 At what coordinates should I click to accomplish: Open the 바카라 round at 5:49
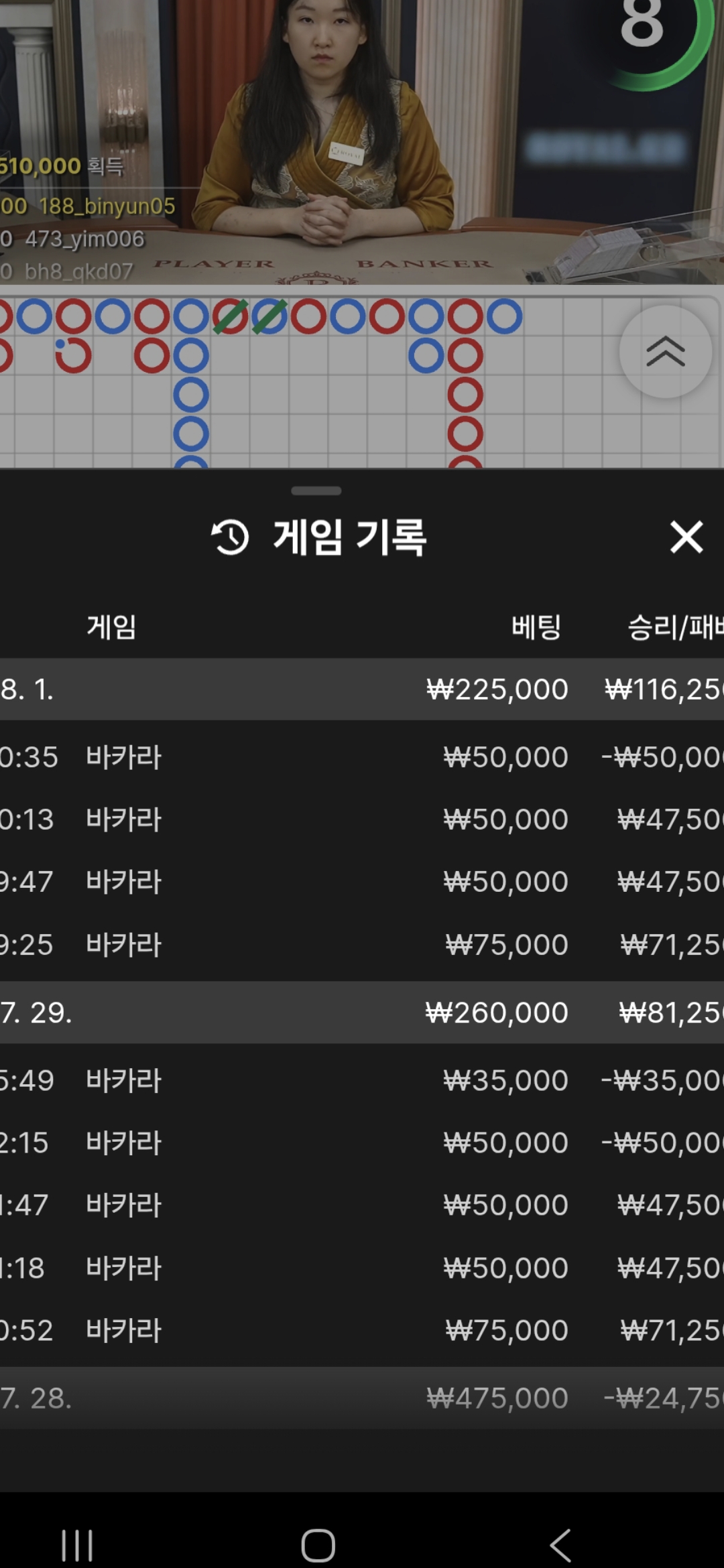[x=362, y=1080]
